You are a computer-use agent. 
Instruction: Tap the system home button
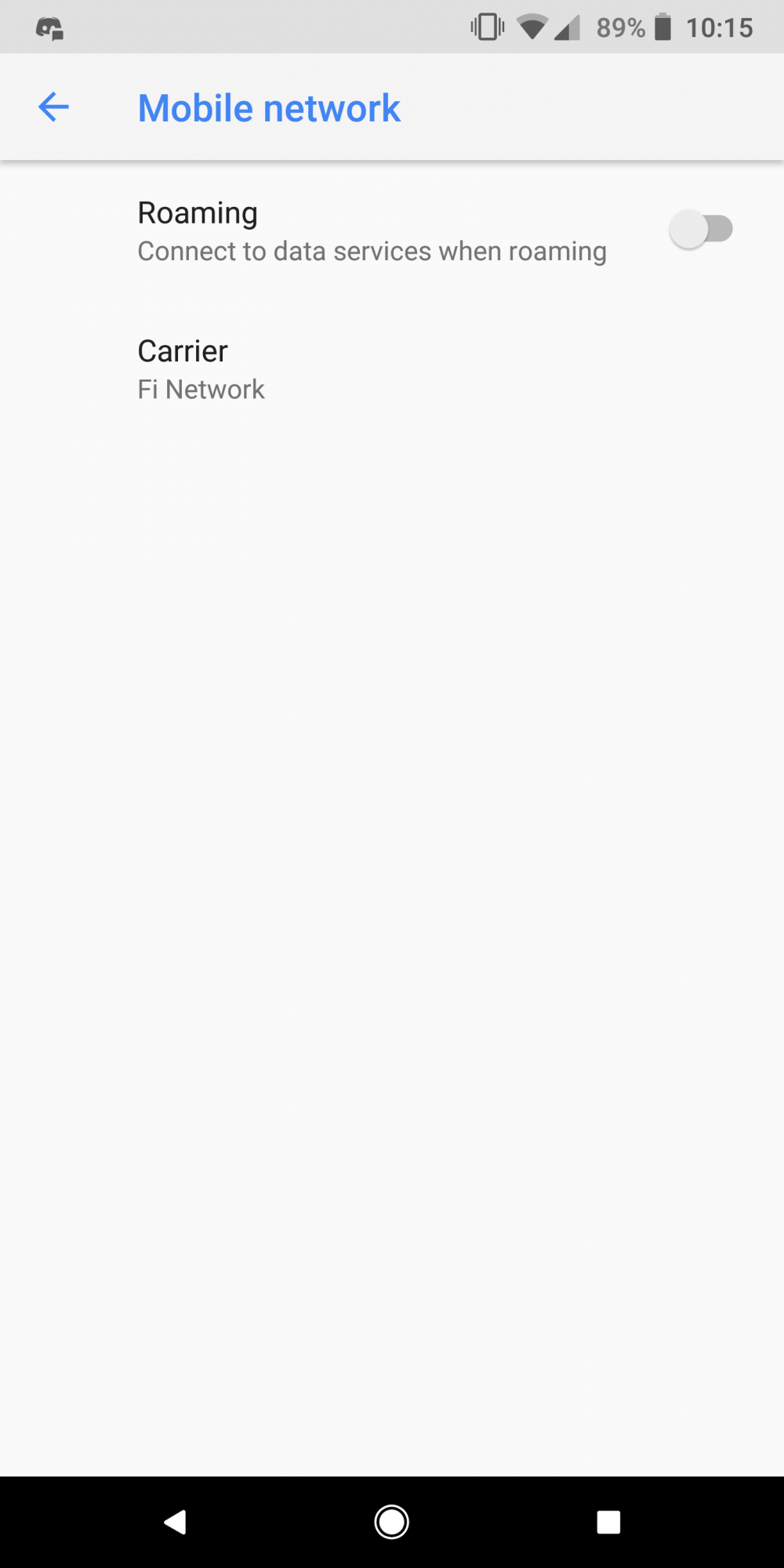pyautogui.click(x=391, y=1522)
